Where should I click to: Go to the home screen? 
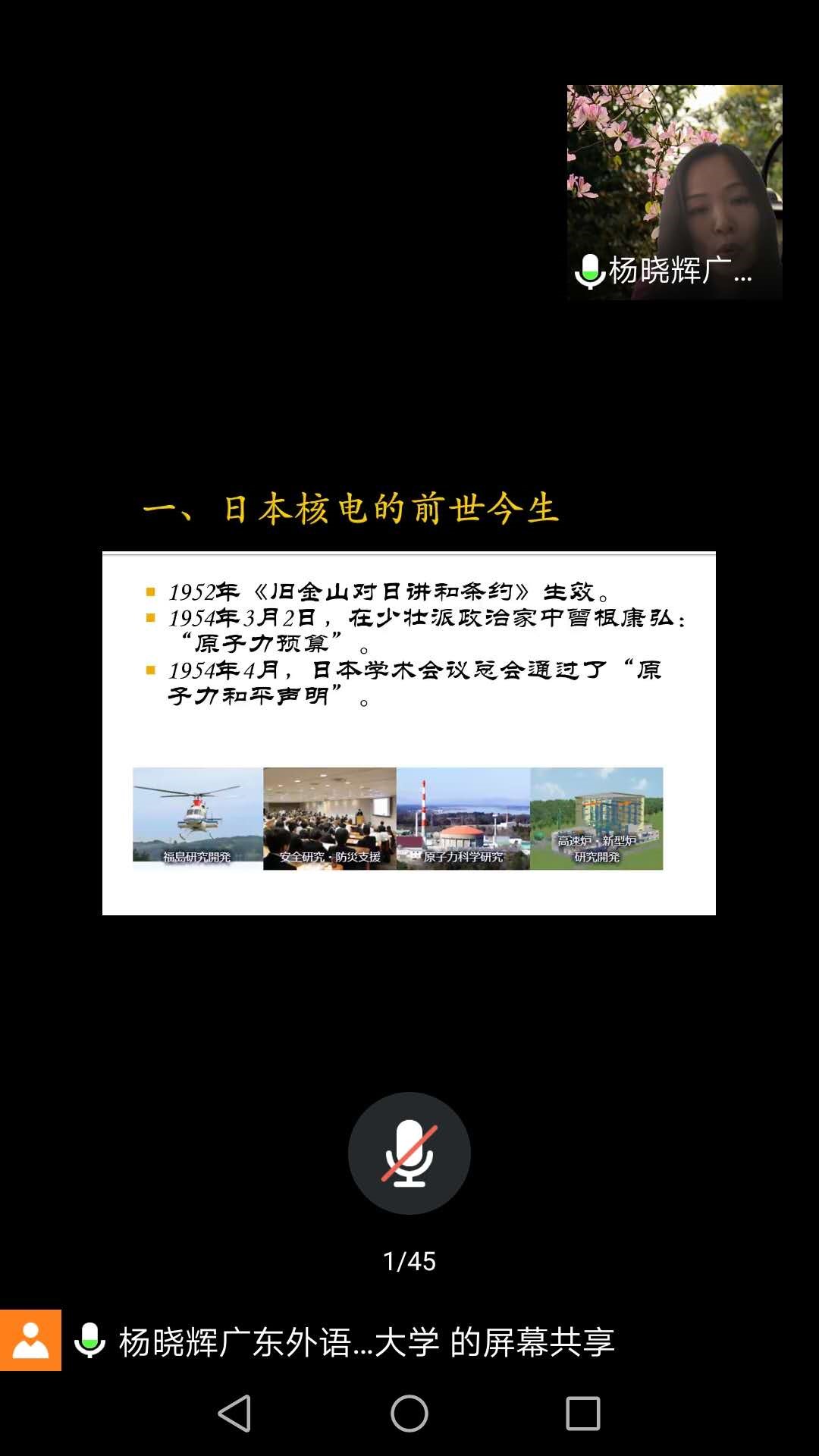point(409,1414)
